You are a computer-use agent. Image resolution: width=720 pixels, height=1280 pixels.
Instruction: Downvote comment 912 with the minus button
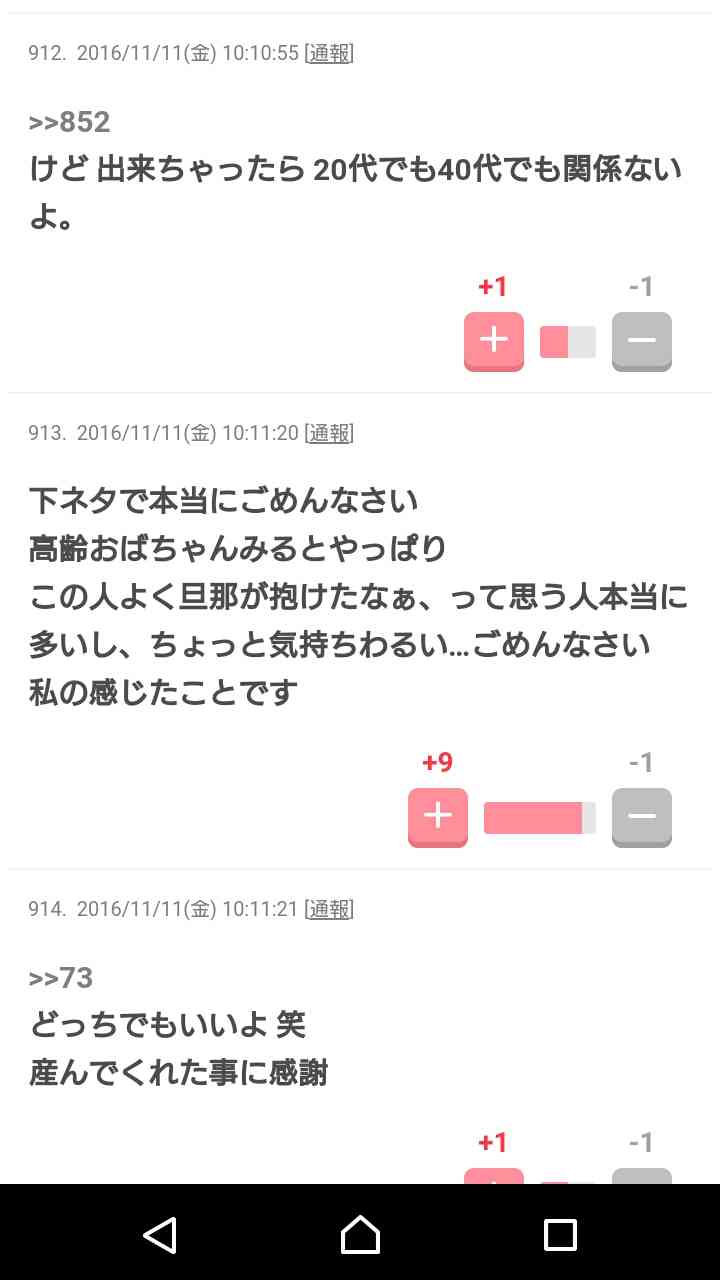tap(641, 341)
